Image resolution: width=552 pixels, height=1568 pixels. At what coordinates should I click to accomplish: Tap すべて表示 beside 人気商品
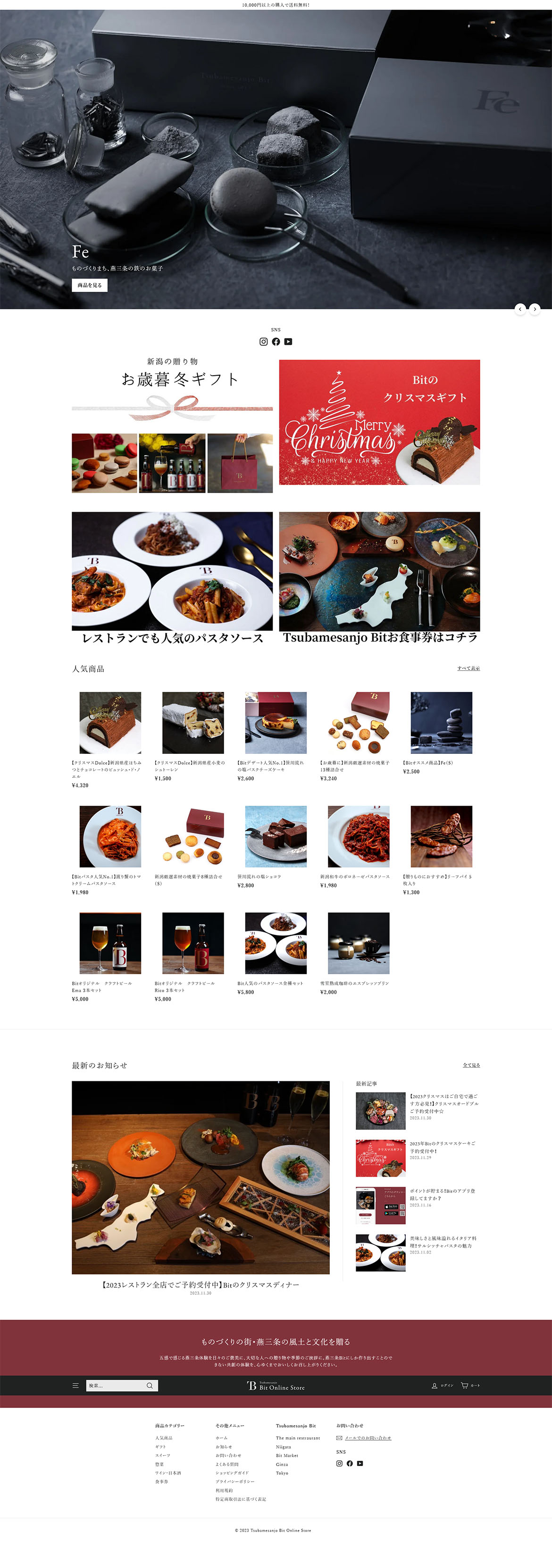pyautogui.click(x=468, y=668)
